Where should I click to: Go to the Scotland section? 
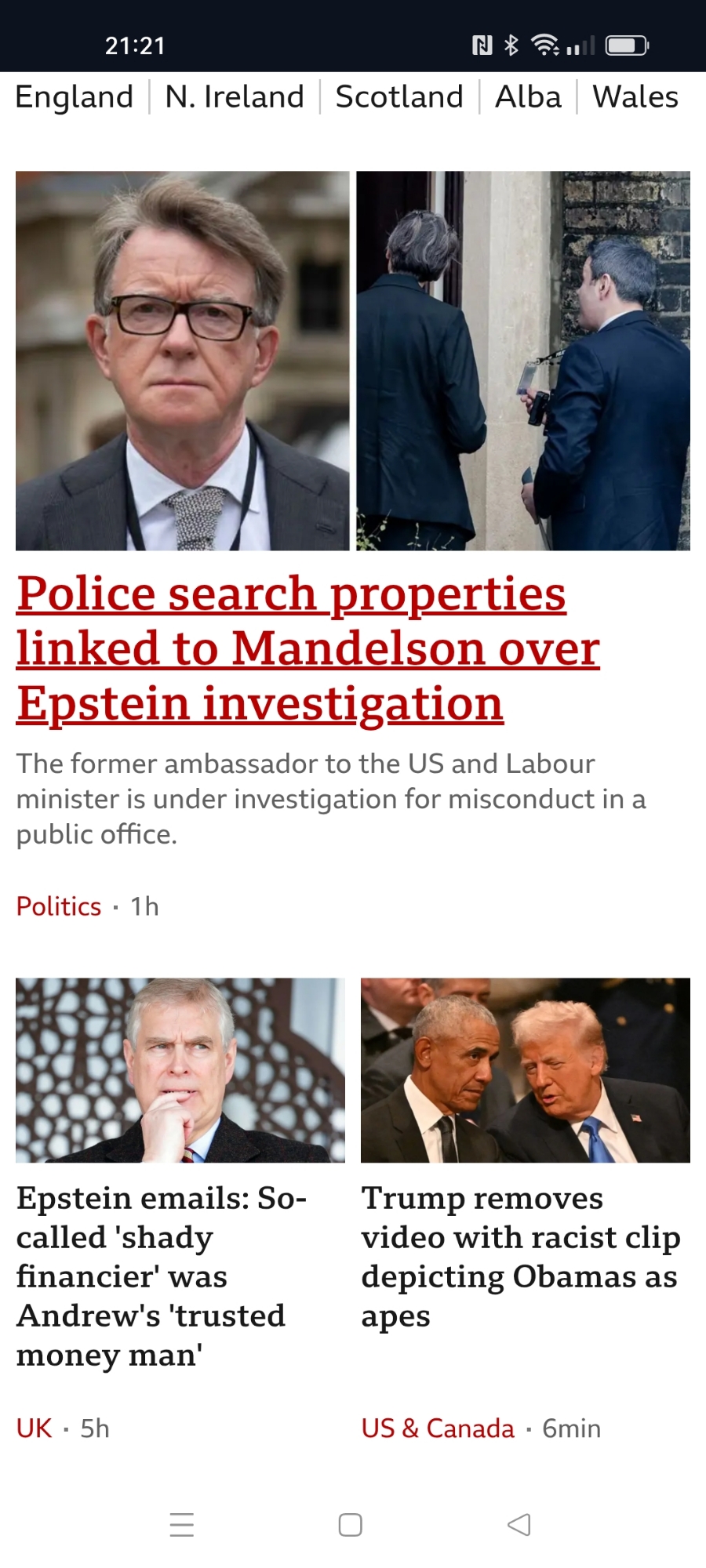pyautogui.click(x=398, y=97)
